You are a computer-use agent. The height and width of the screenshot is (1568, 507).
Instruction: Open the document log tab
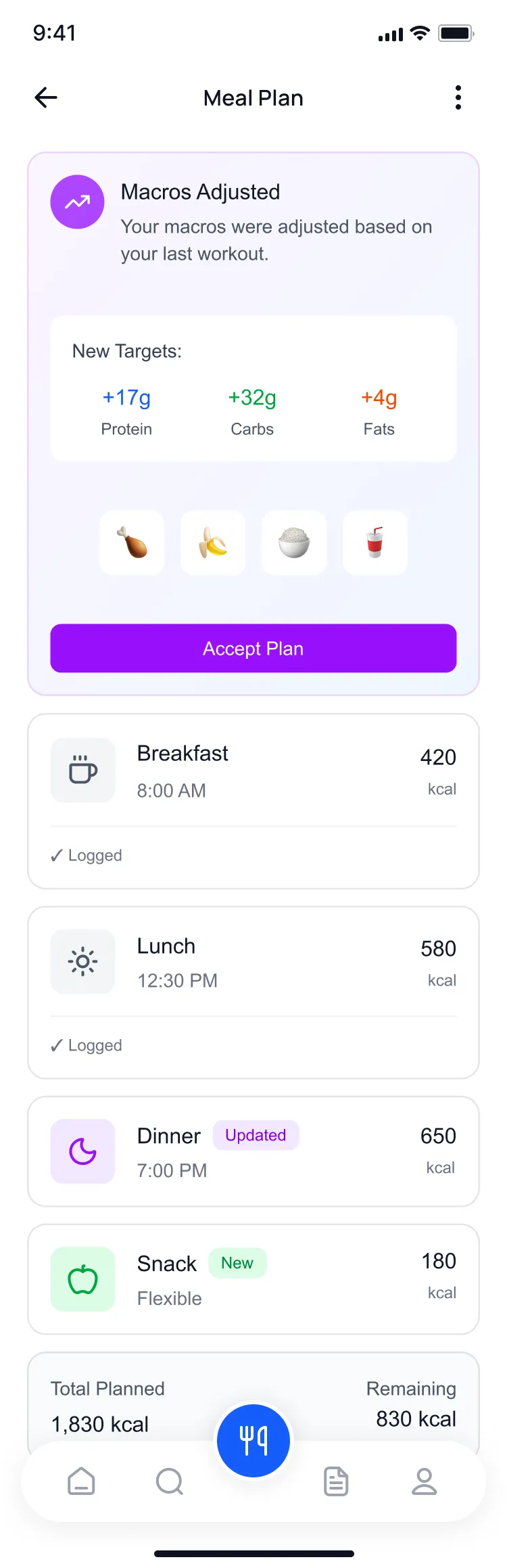tap(336, 1481)
